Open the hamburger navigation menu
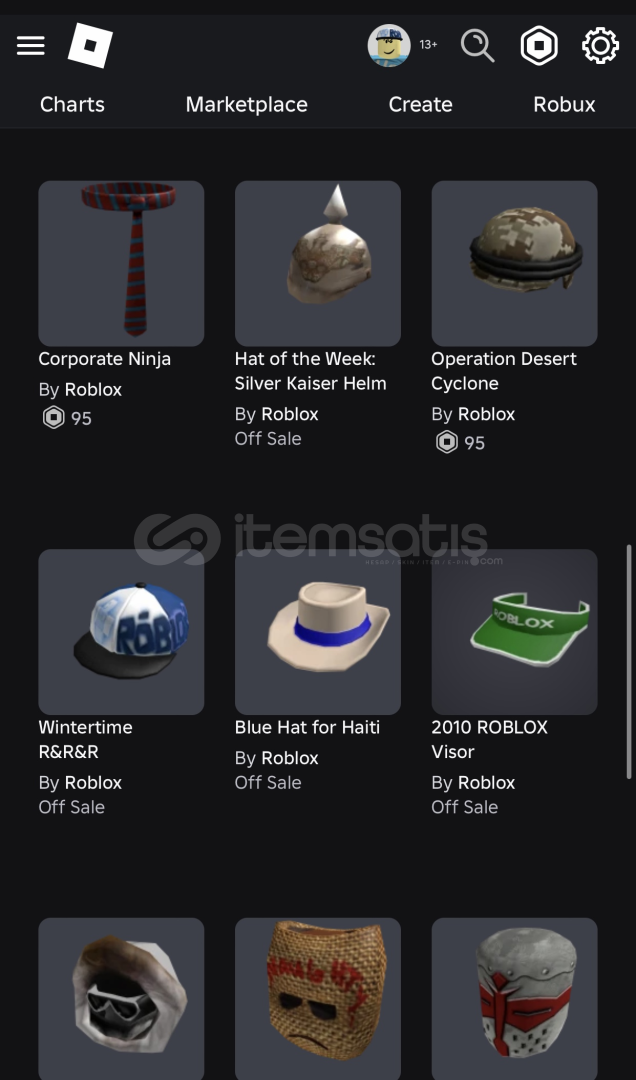Screen dimensions: 636x1080 31,46
